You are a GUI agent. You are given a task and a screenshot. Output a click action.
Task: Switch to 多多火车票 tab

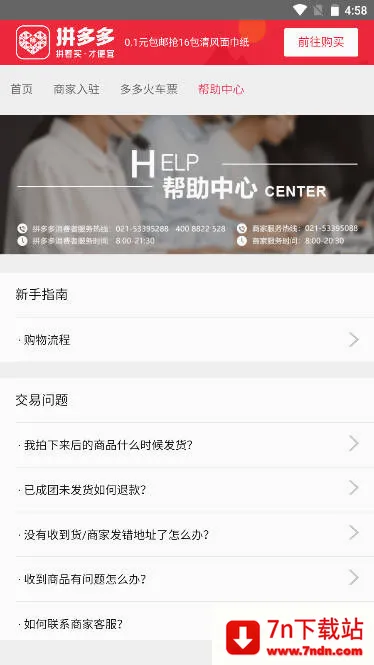point(149,89)
